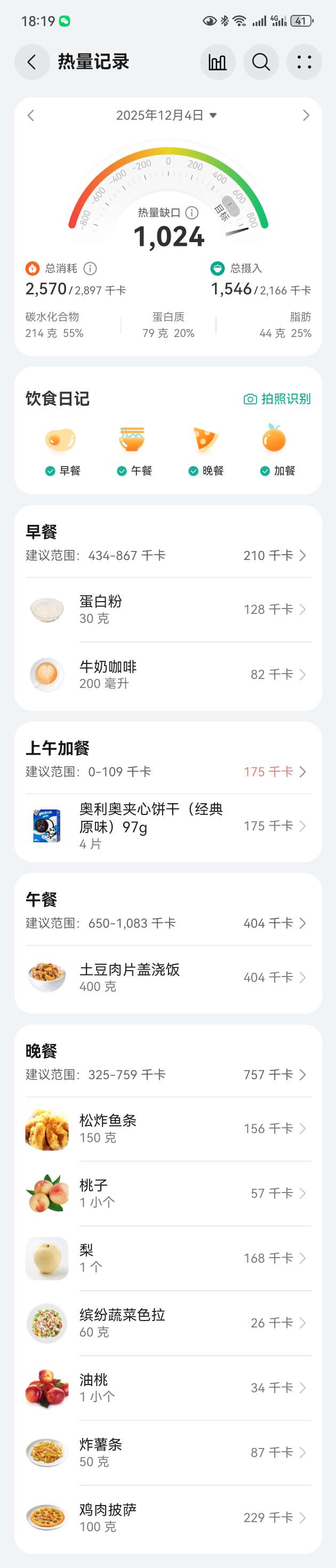The width and height of the screenshot is (336, 1568).
Task: Open the four-dot more menu
Action: [305, 62]
